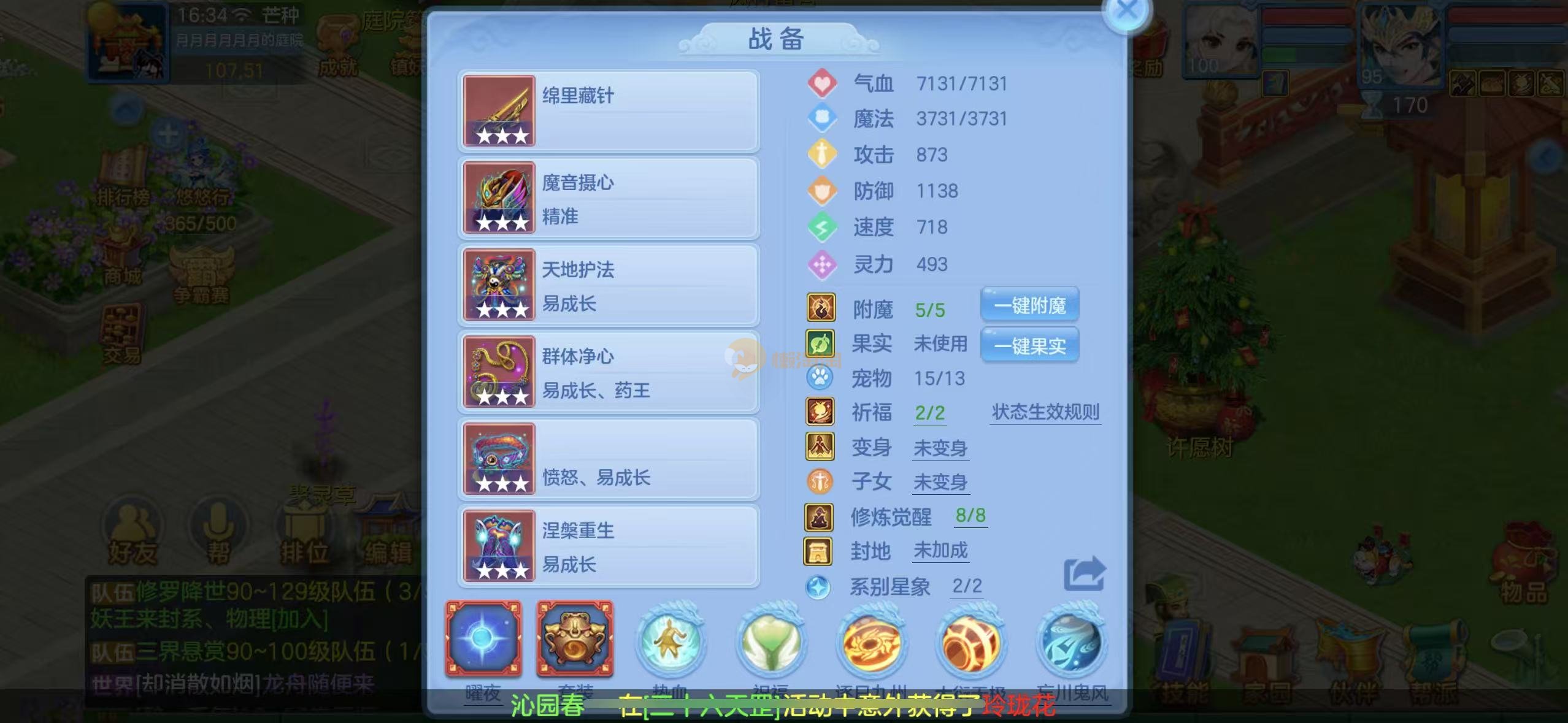Tap the 一键果实 button
1568x723 pixels.
pos(1029,346)
